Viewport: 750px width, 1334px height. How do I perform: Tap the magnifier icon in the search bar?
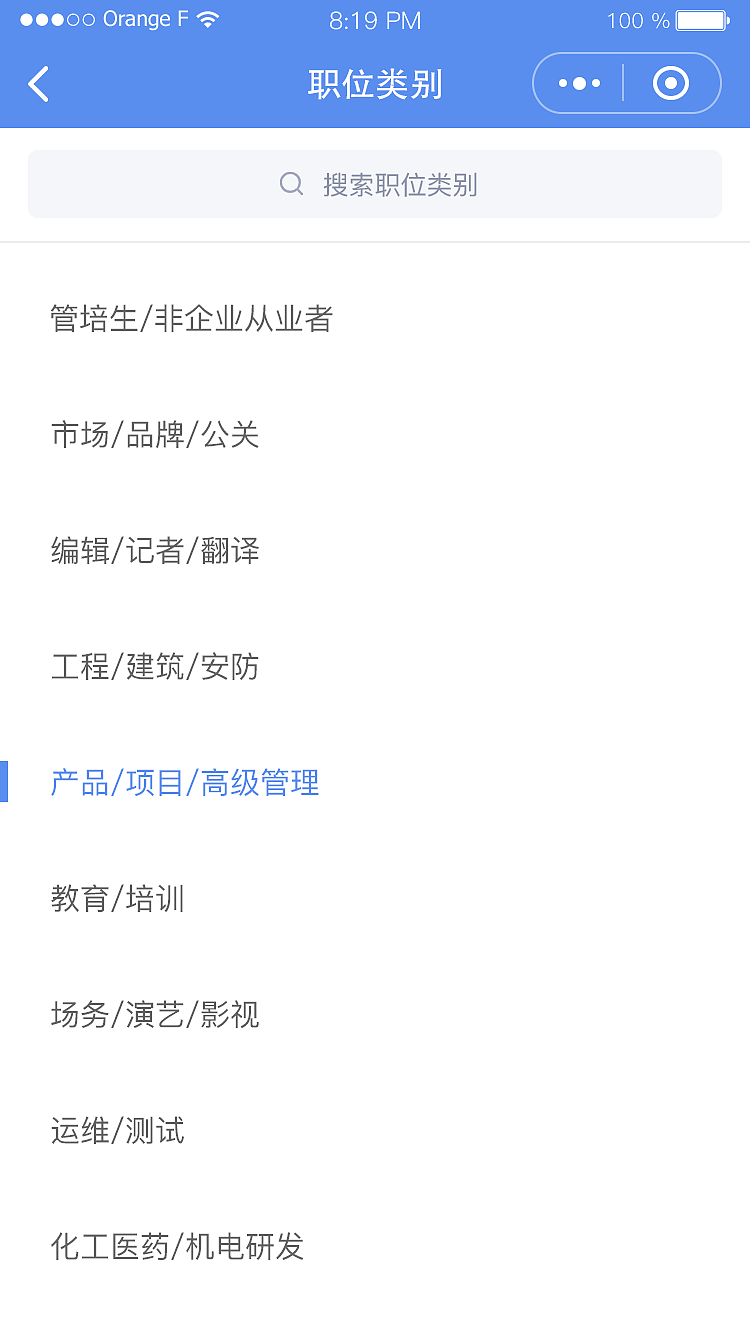tap(291, 183)
